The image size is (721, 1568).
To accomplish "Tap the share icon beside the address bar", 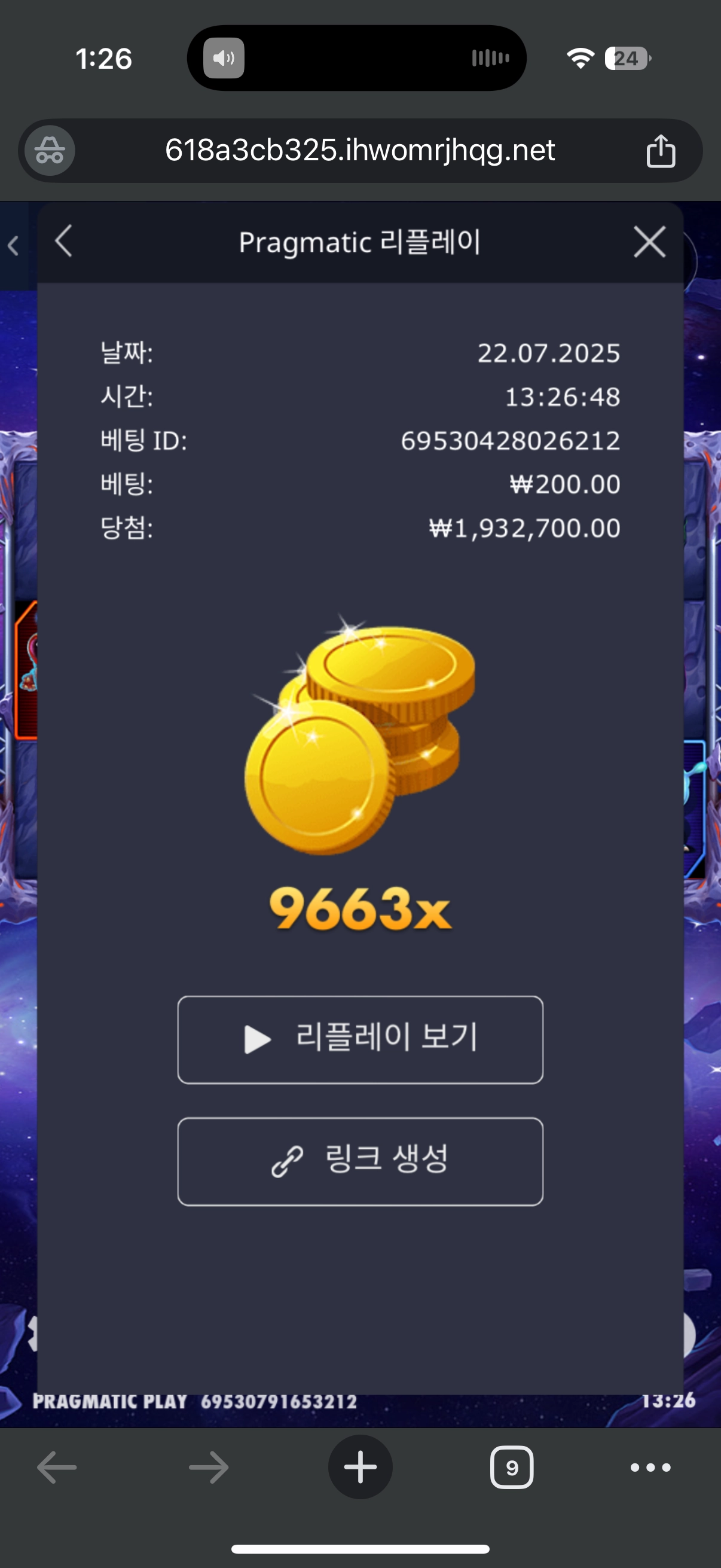I will click(661, 150).
